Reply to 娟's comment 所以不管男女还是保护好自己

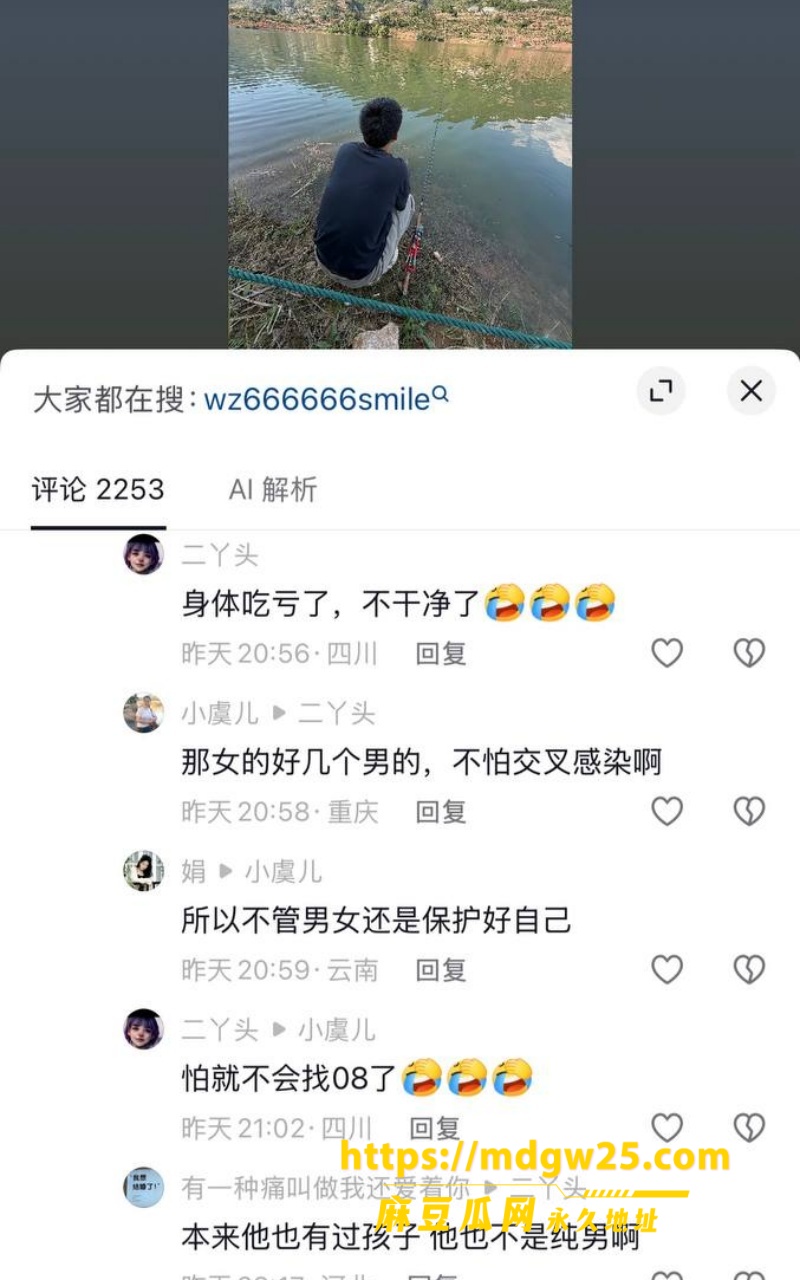pos(441,970)
